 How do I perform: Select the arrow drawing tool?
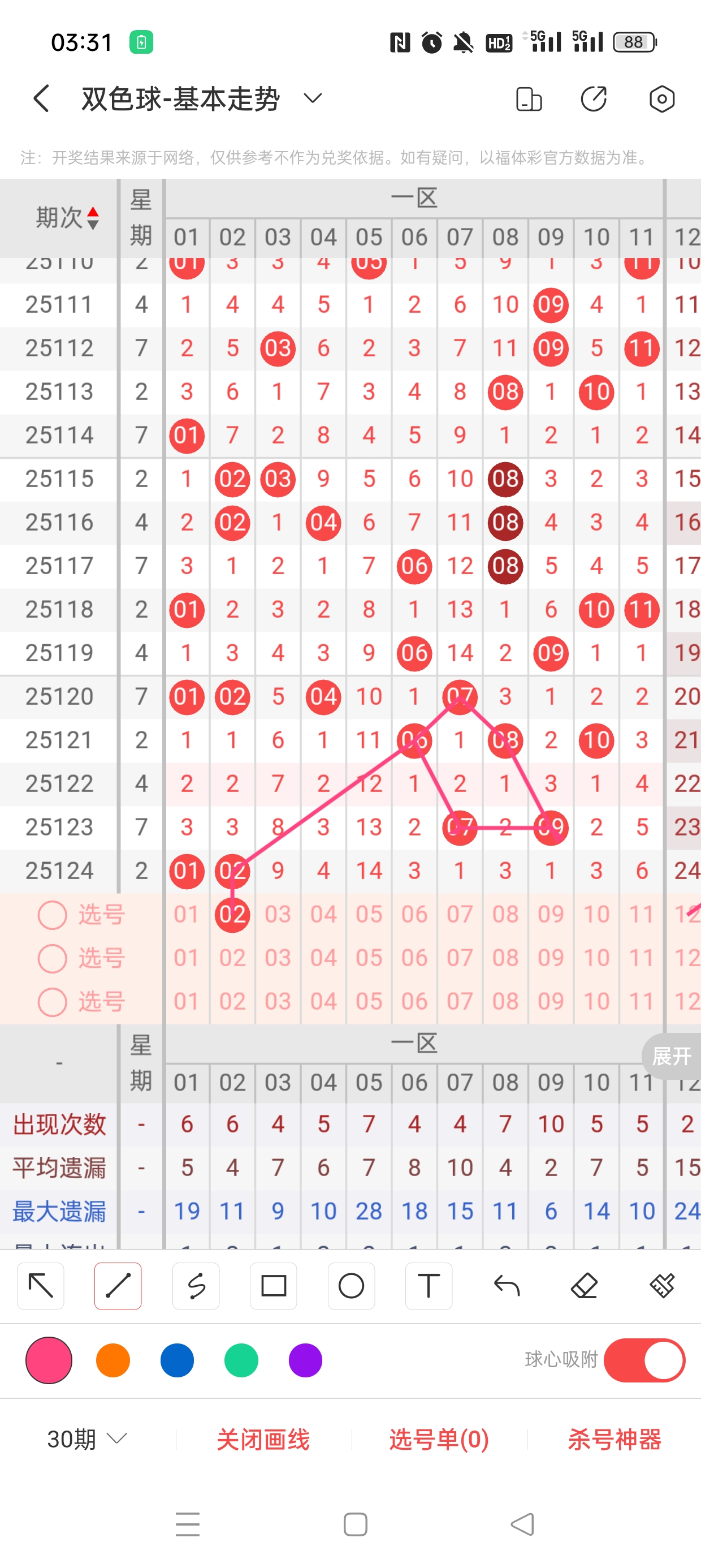(x=41, y=1286)
